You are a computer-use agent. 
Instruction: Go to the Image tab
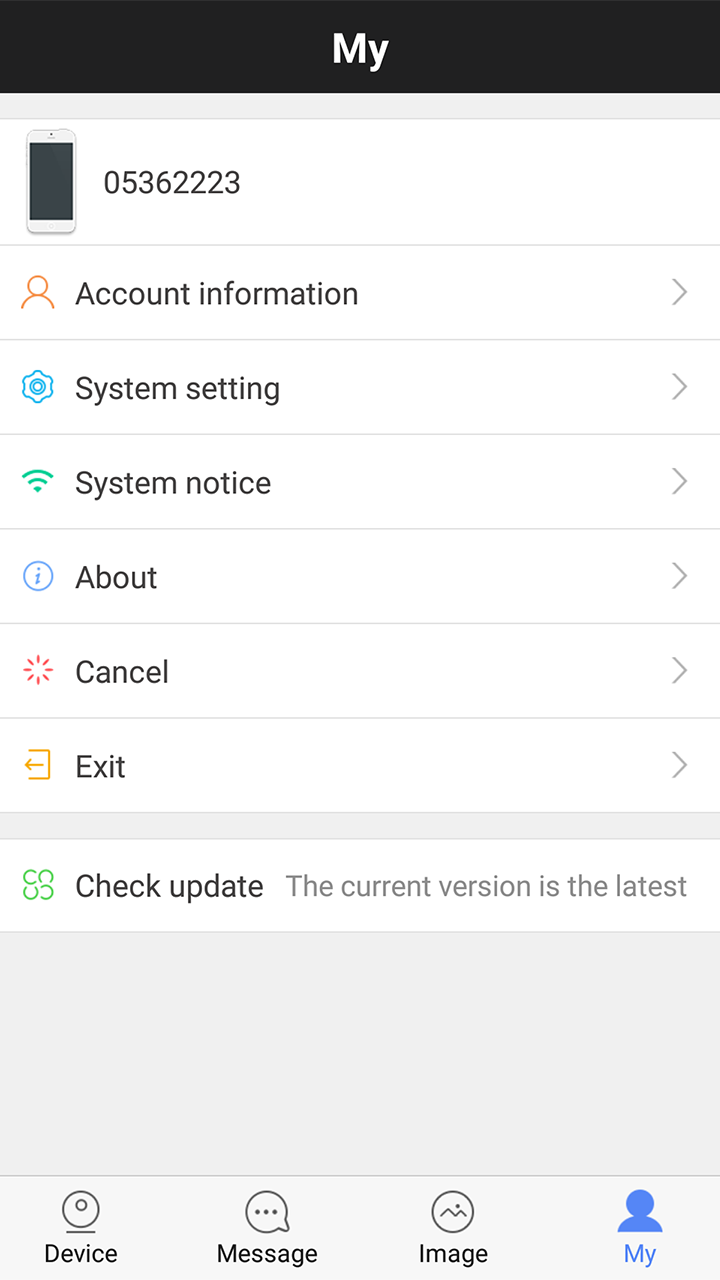tap(453, 1229)
